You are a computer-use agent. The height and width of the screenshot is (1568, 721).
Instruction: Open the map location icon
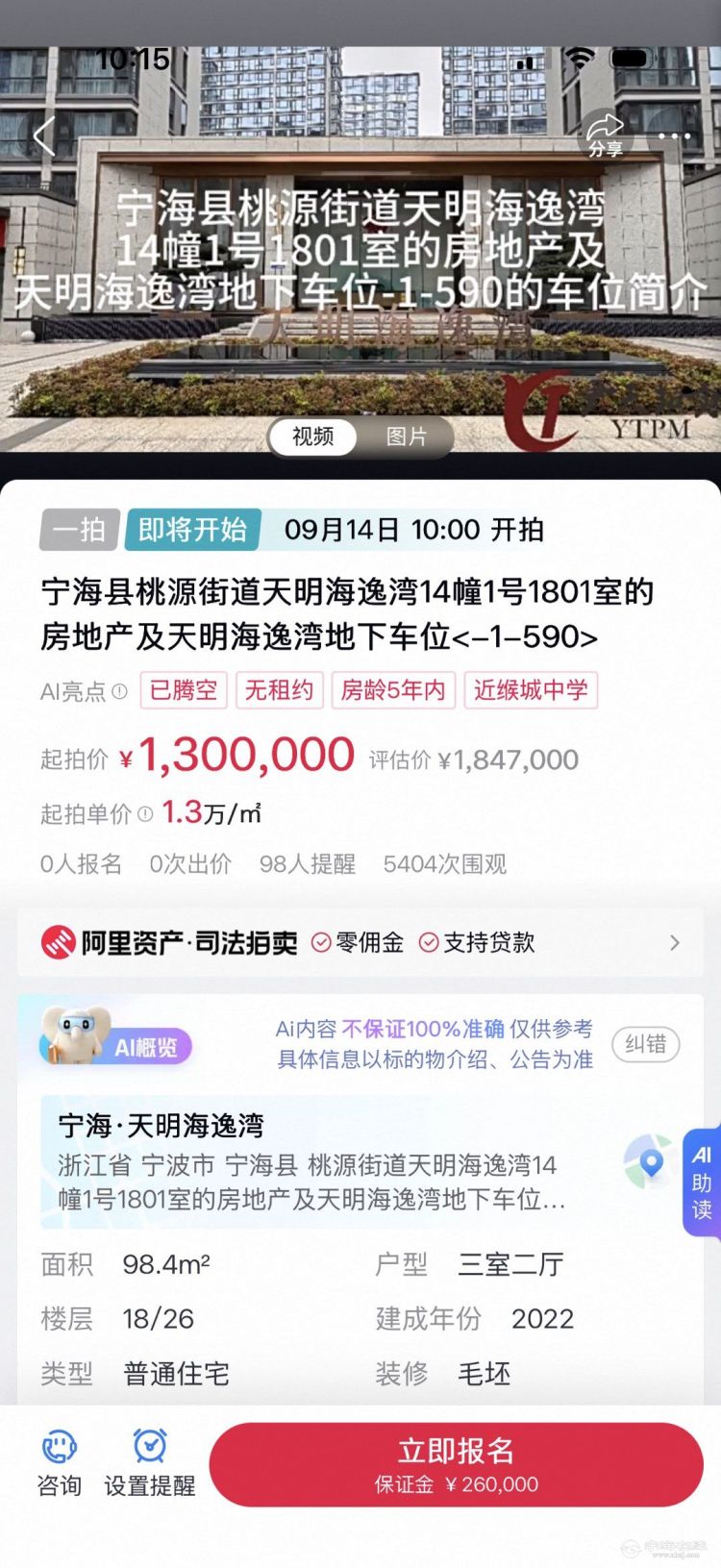(649, 1162)
